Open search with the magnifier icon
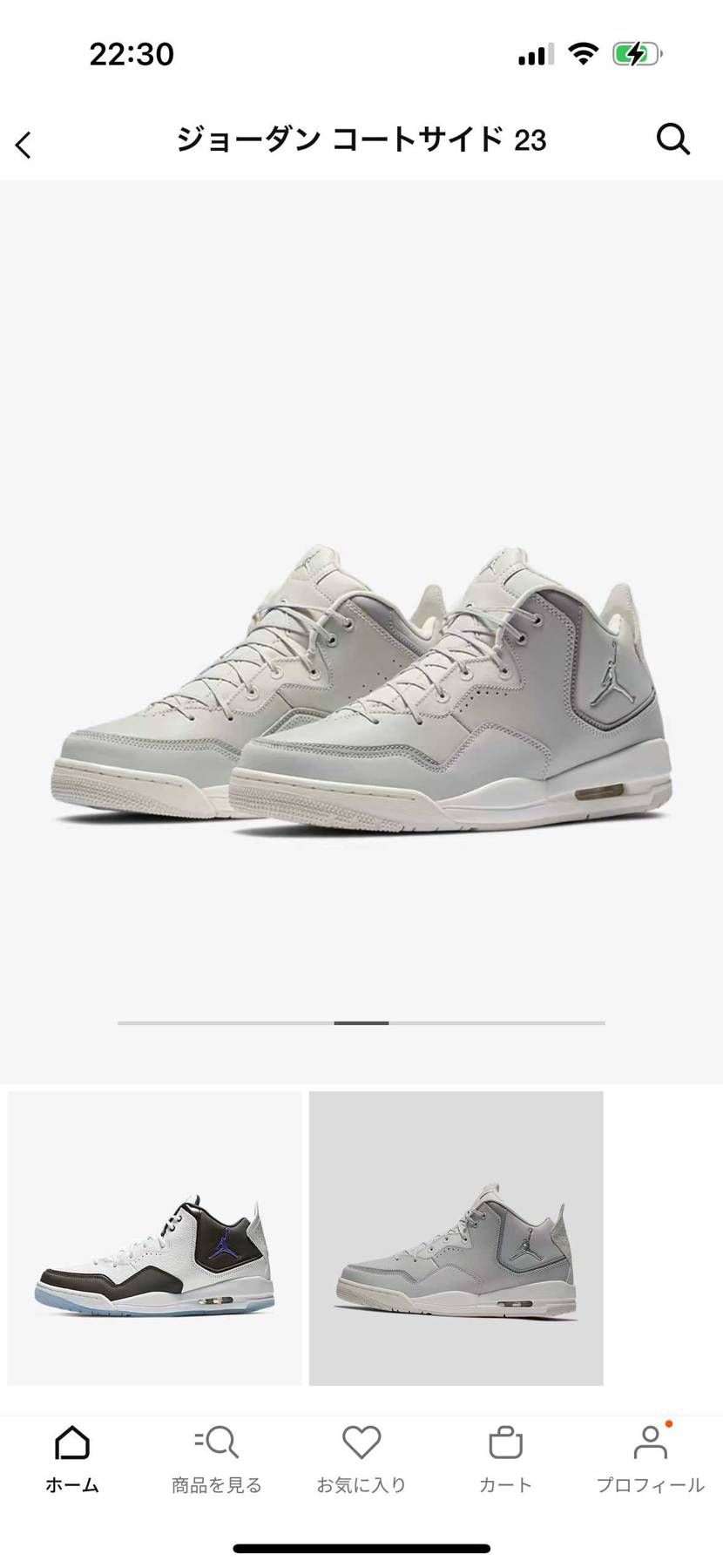Screen dimensions: 723x1568 [x=672, y=139]
